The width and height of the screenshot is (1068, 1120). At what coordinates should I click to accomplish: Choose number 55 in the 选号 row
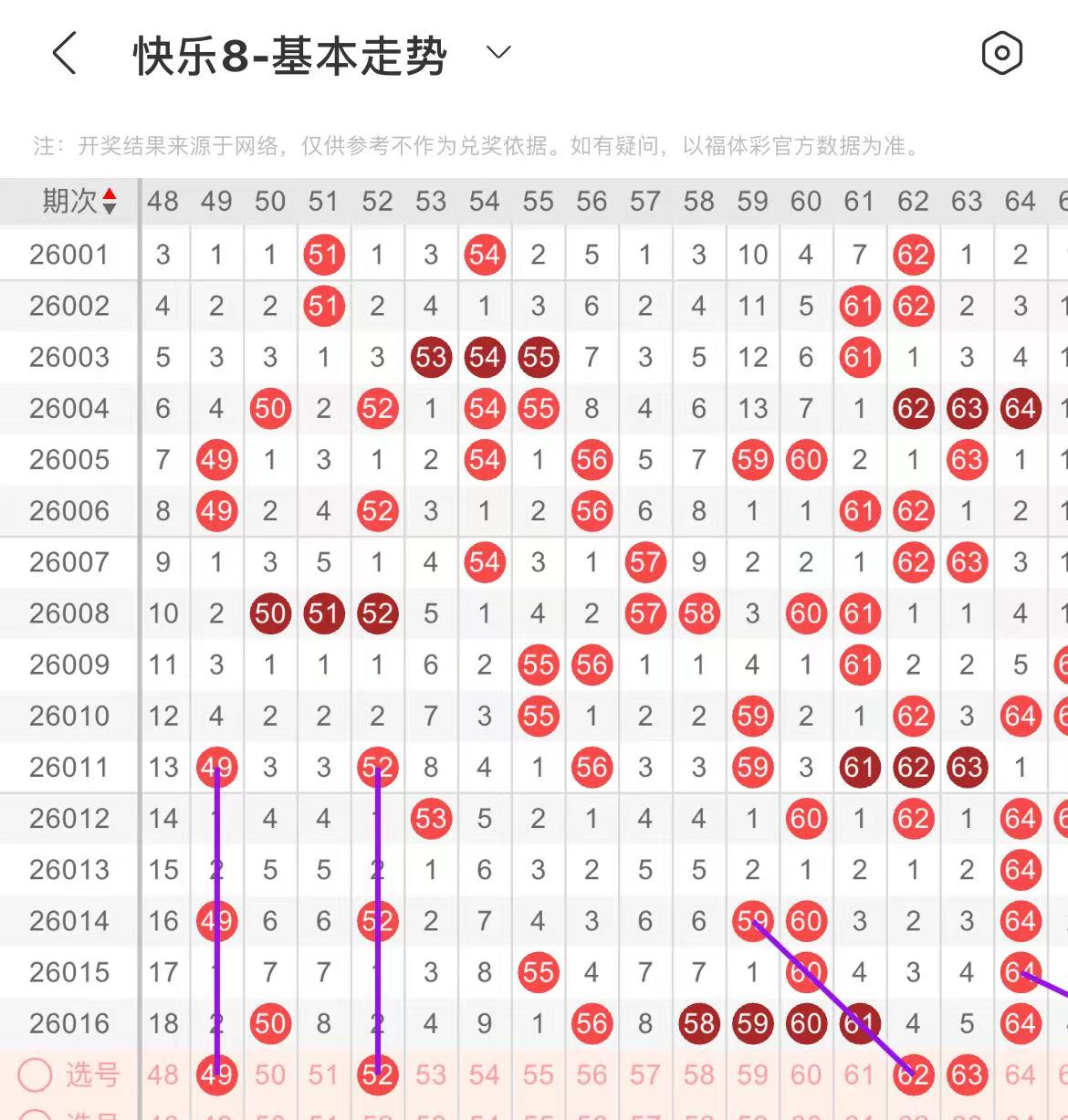(x=538, y=1075)
